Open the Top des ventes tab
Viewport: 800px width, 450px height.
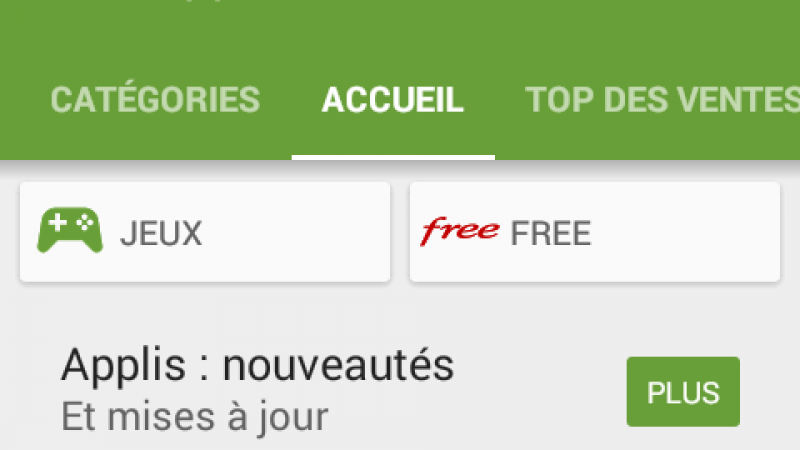[x=662, y=100]
